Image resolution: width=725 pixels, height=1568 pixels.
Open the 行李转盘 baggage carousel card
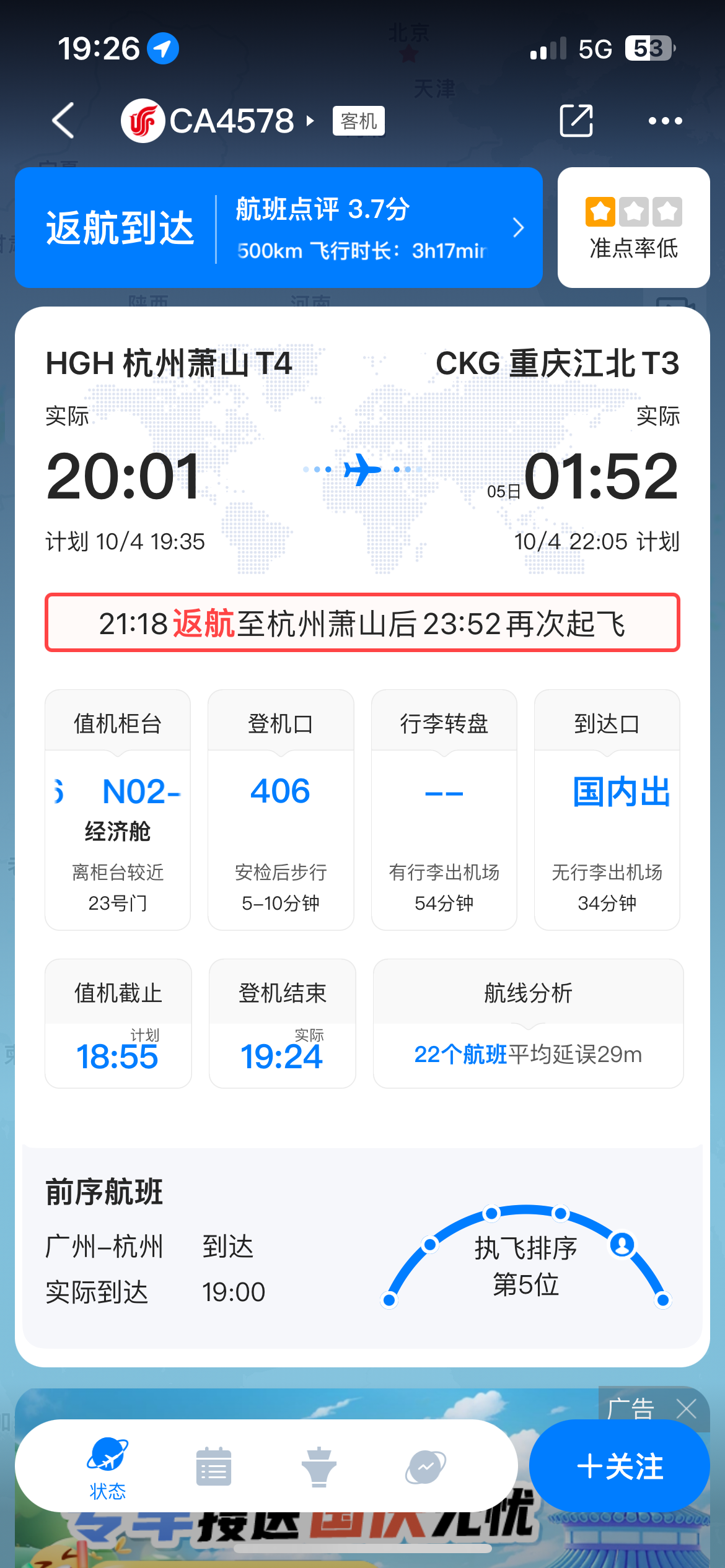[x=444, y=809]
